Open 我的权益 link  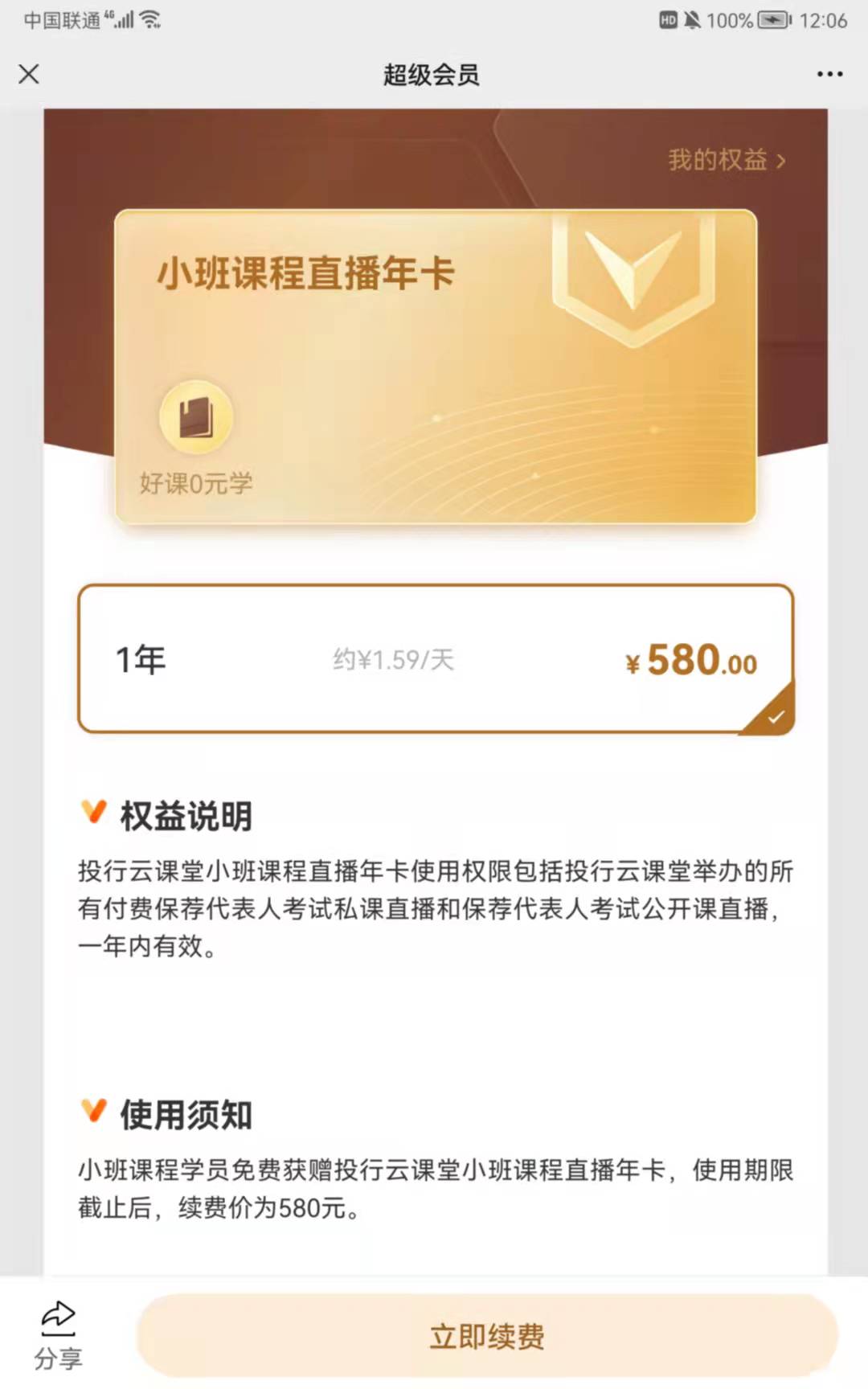pos(726,160)
